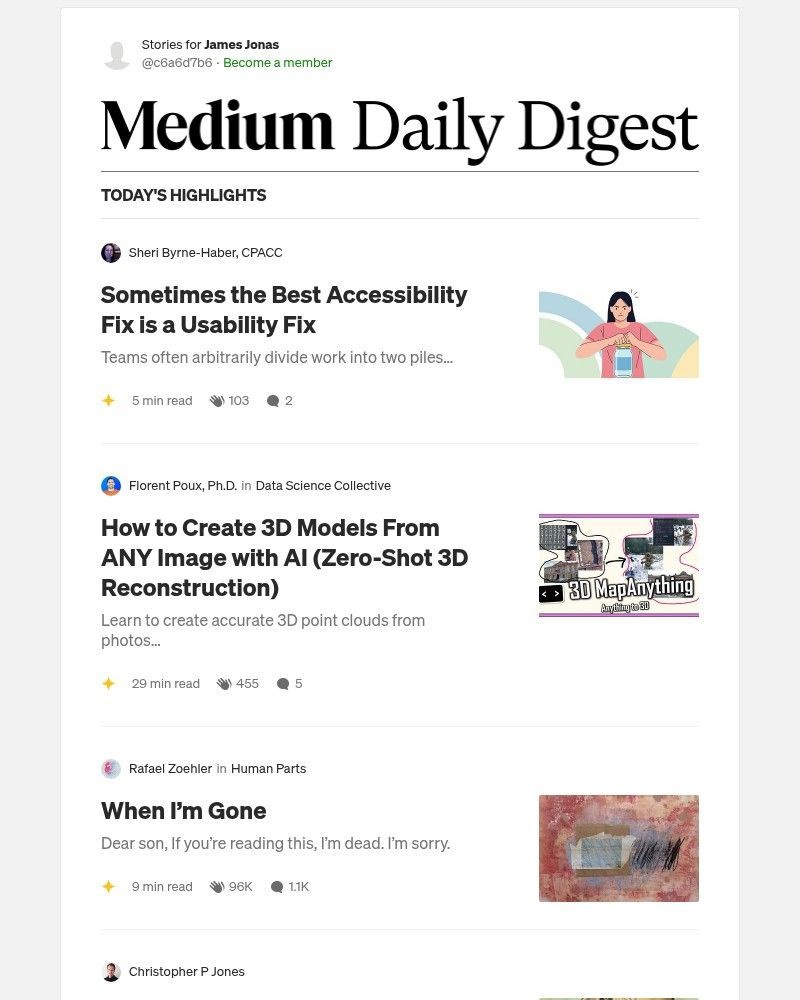Viewport: 800px width, 1000px height.
Task: Open author Sheri Byrne-Haber, CPACC
Action: click(205, 252)
